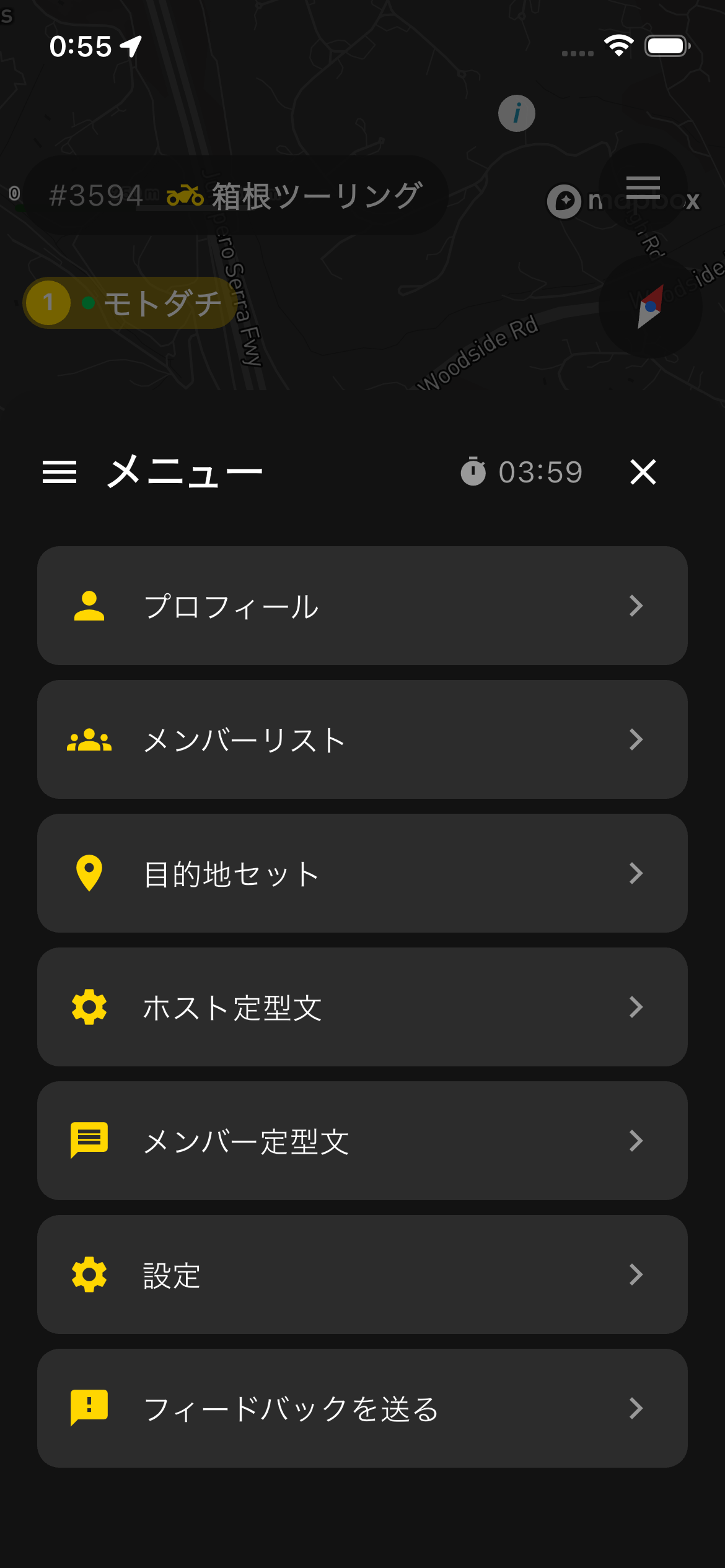Click the hamburger icon beside メニュー
The image size is (725, 1568).
coord(60,473)
